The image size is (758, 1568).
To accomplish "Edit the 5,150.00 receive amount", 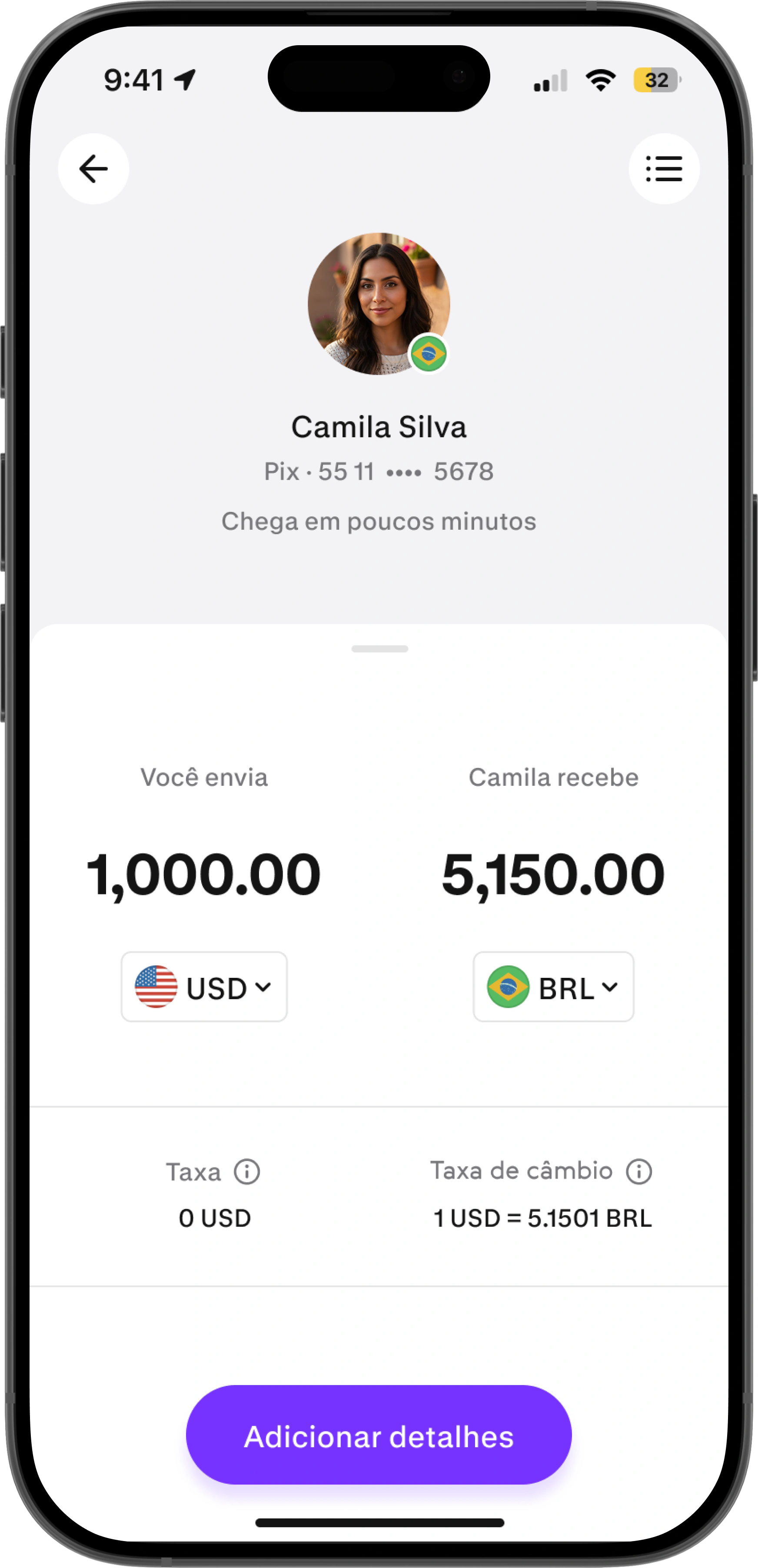I will coord(553,875).
